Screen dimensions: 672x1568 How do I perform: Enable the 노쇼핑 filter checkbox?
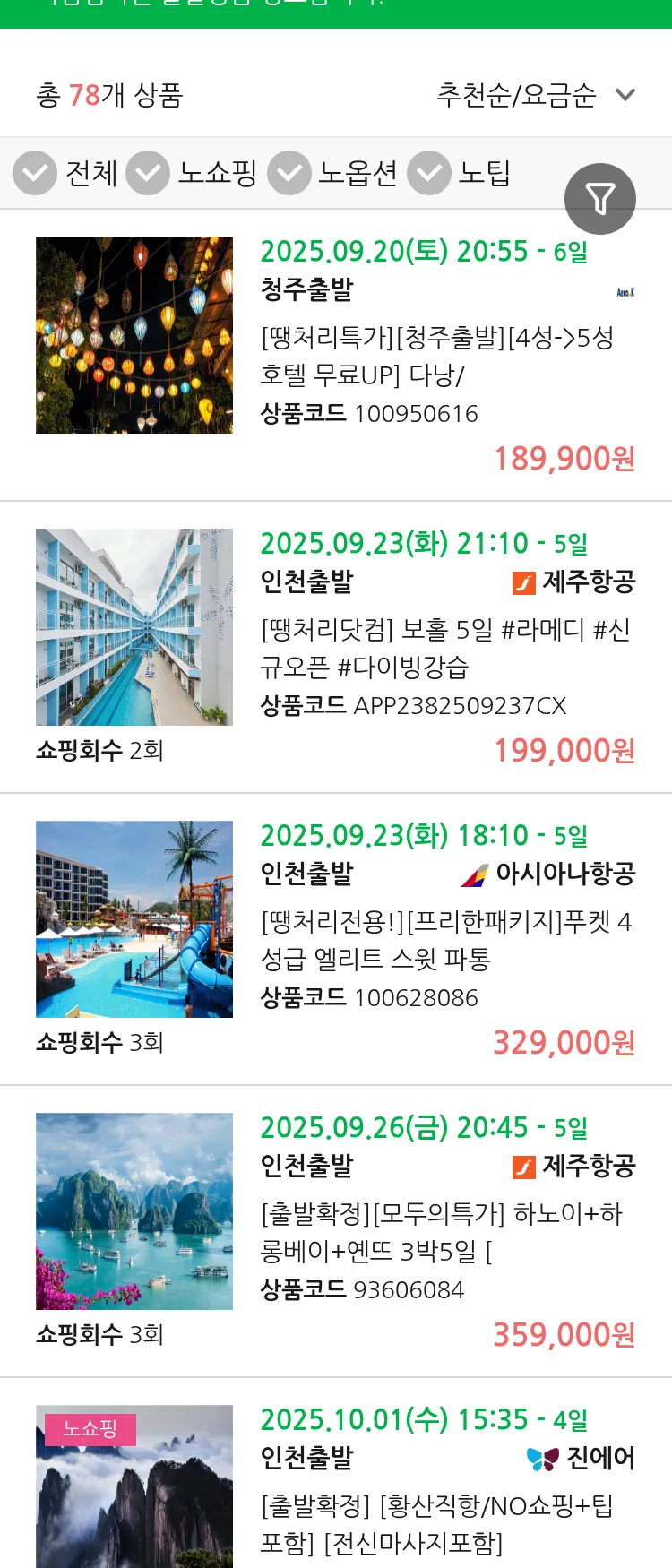point(150,173)
